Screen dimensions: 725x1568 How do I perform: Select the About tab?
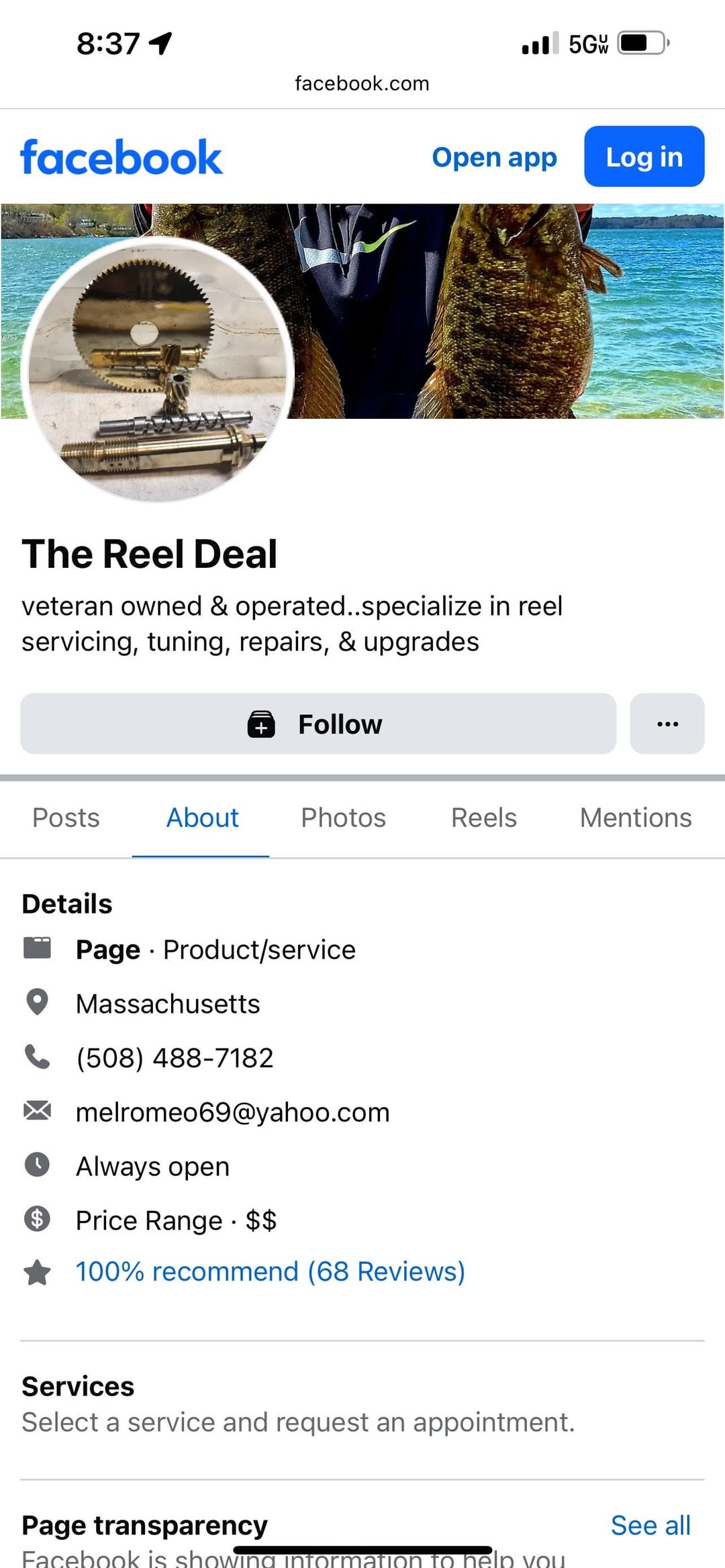[202, 818]
